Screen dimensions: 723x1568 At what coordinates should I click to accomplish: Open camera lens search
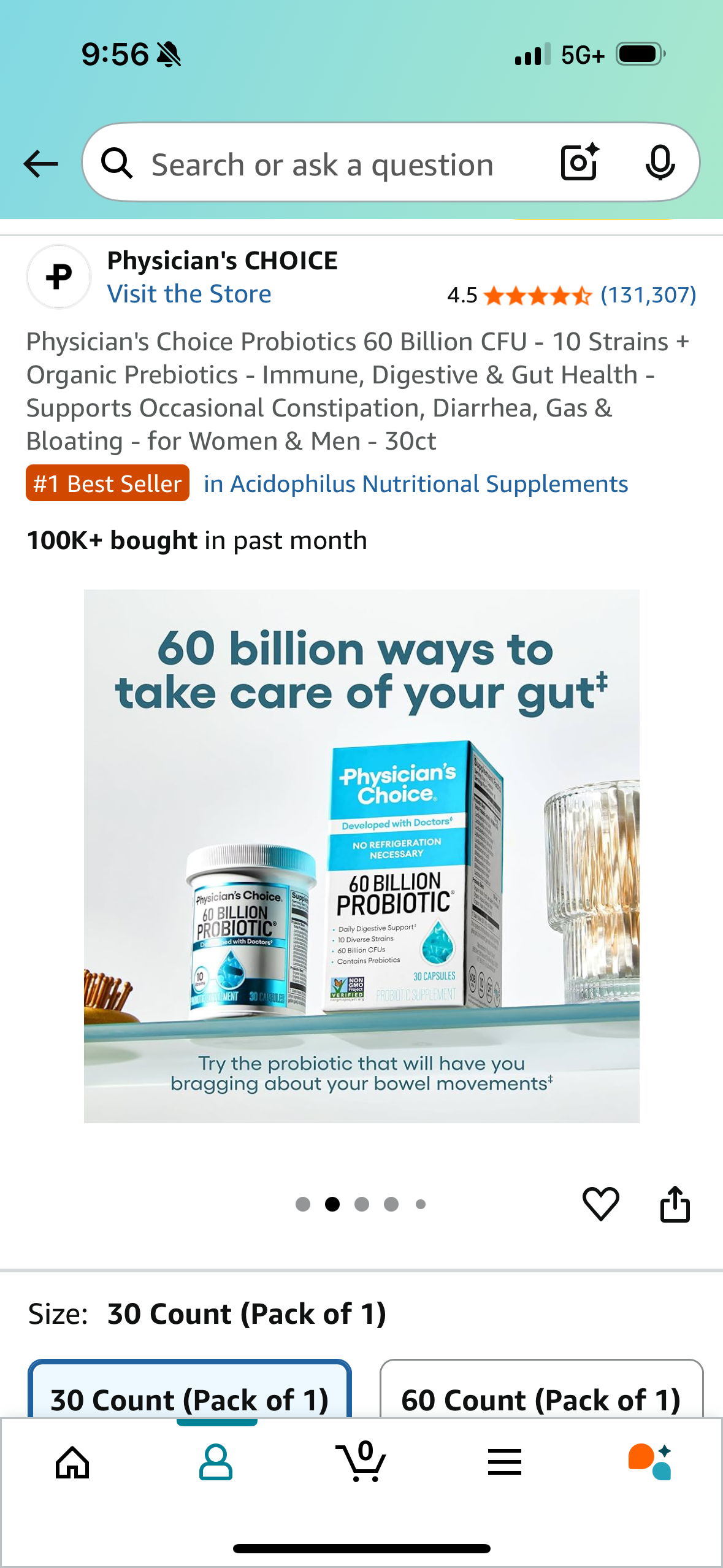(x=580, y=163)
